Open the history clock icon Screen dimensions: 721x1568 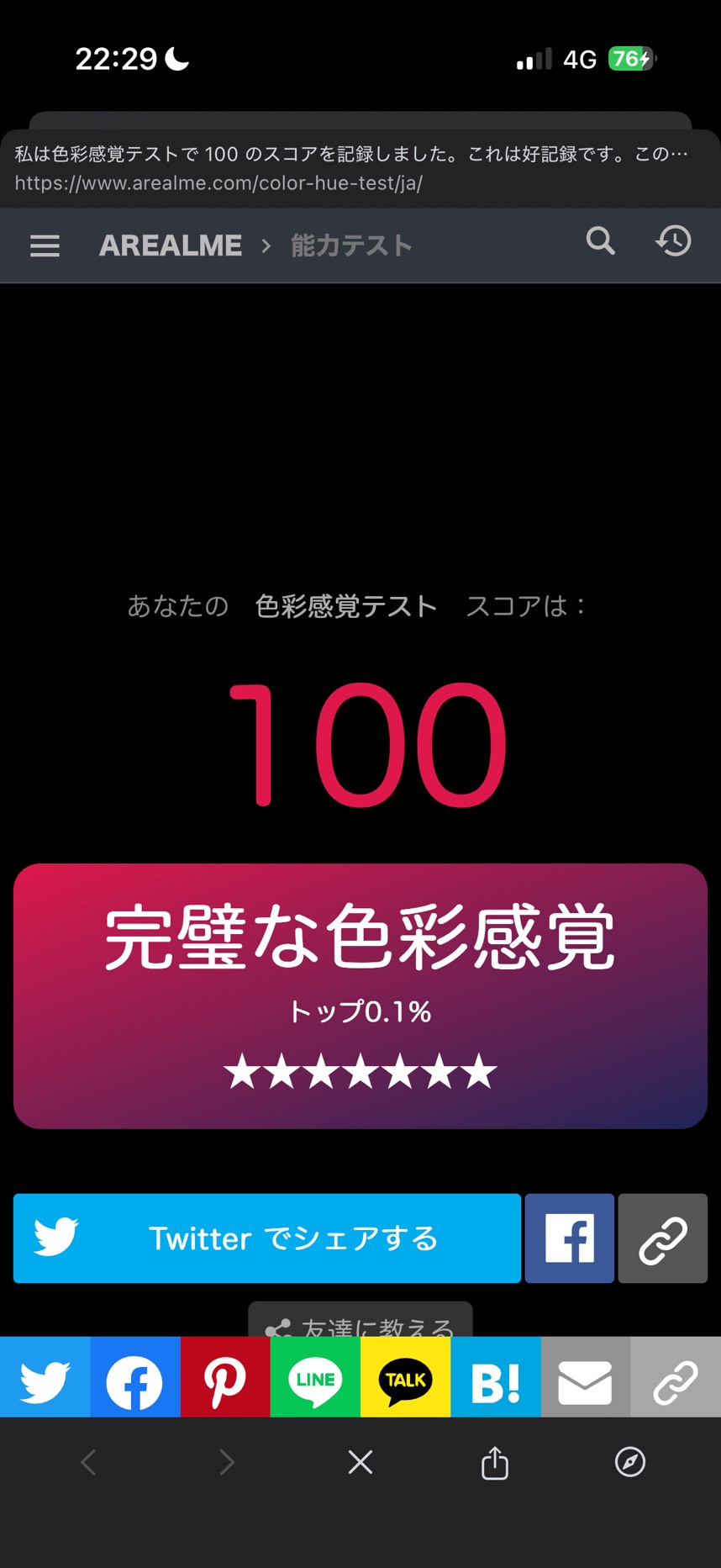coord(673,241)
